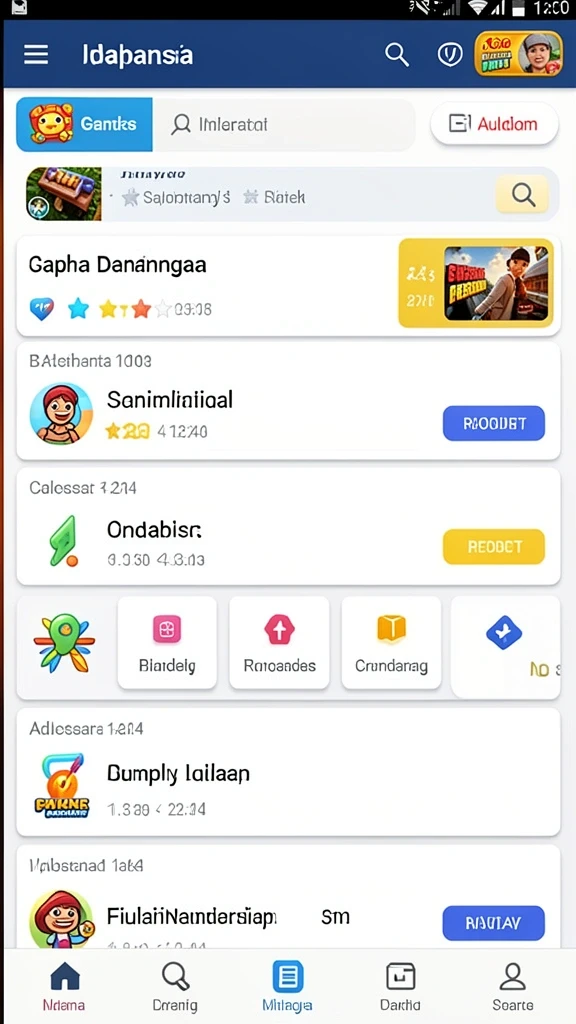Go to the Nrlama home tab
Viewport: 576px width, 1024px height.
(64, 986)
